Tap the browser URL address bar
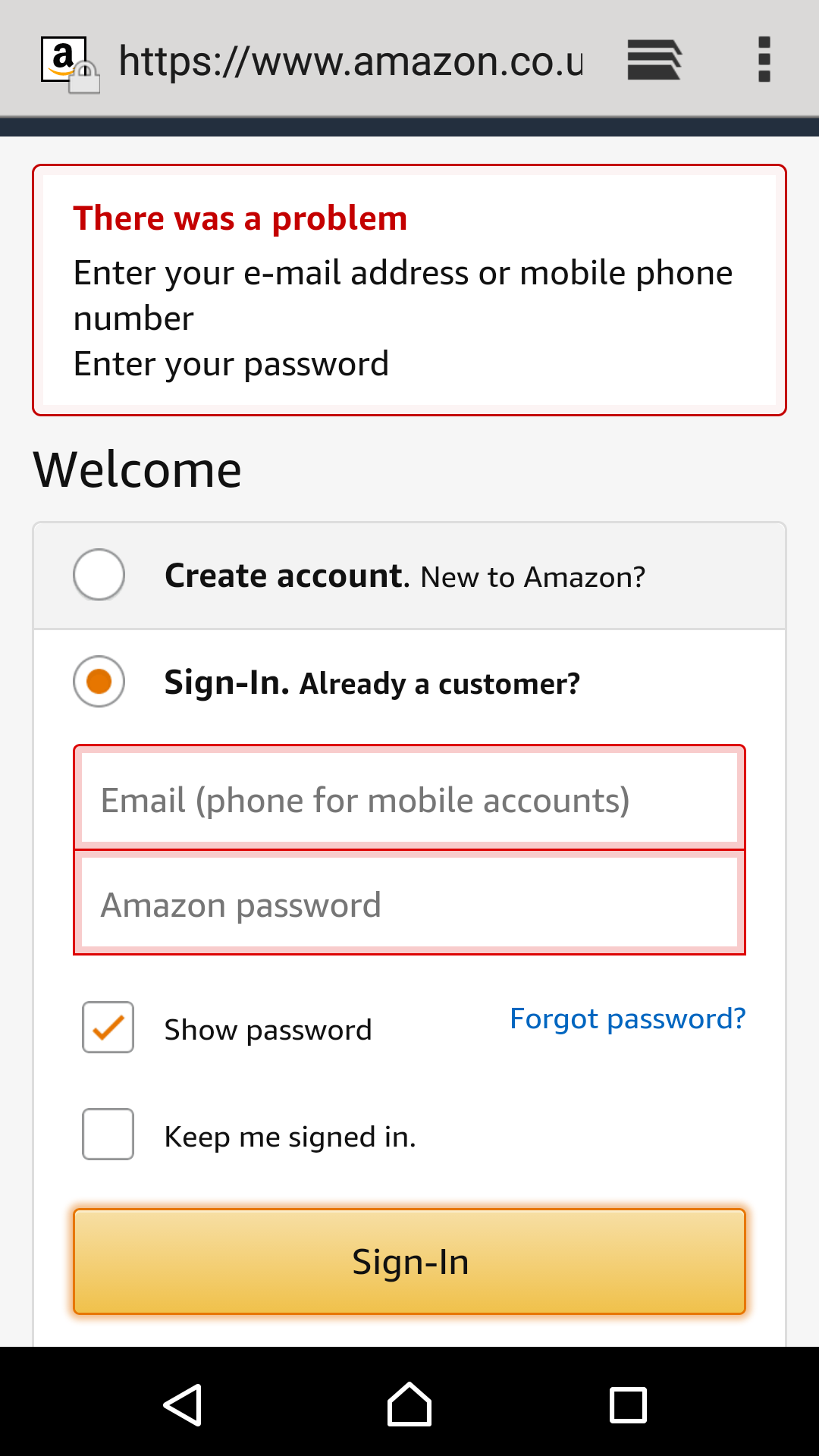The image size is (819, 1456). click(350, 61)
